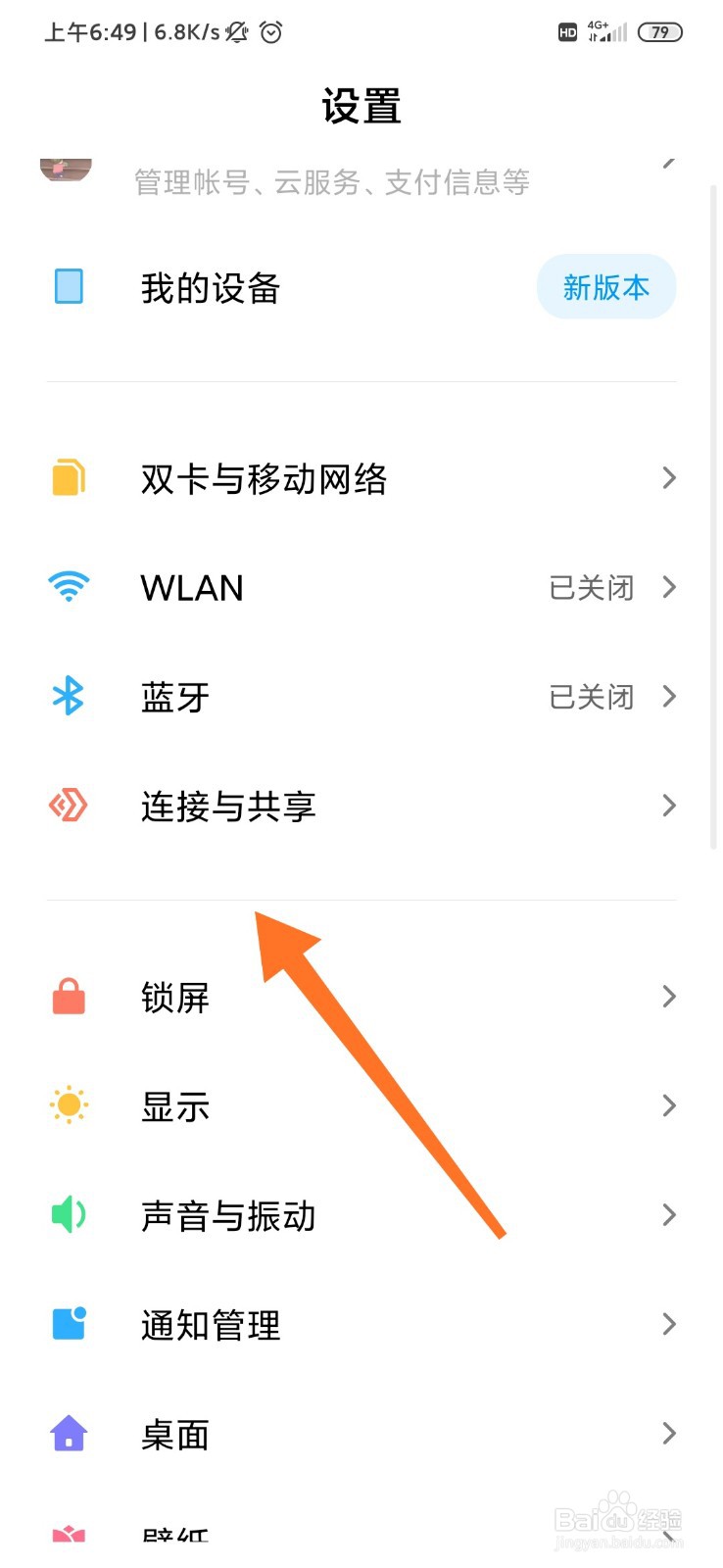Tap the Bluetooth icon
Screen dimensions: 723x1568
67,697
